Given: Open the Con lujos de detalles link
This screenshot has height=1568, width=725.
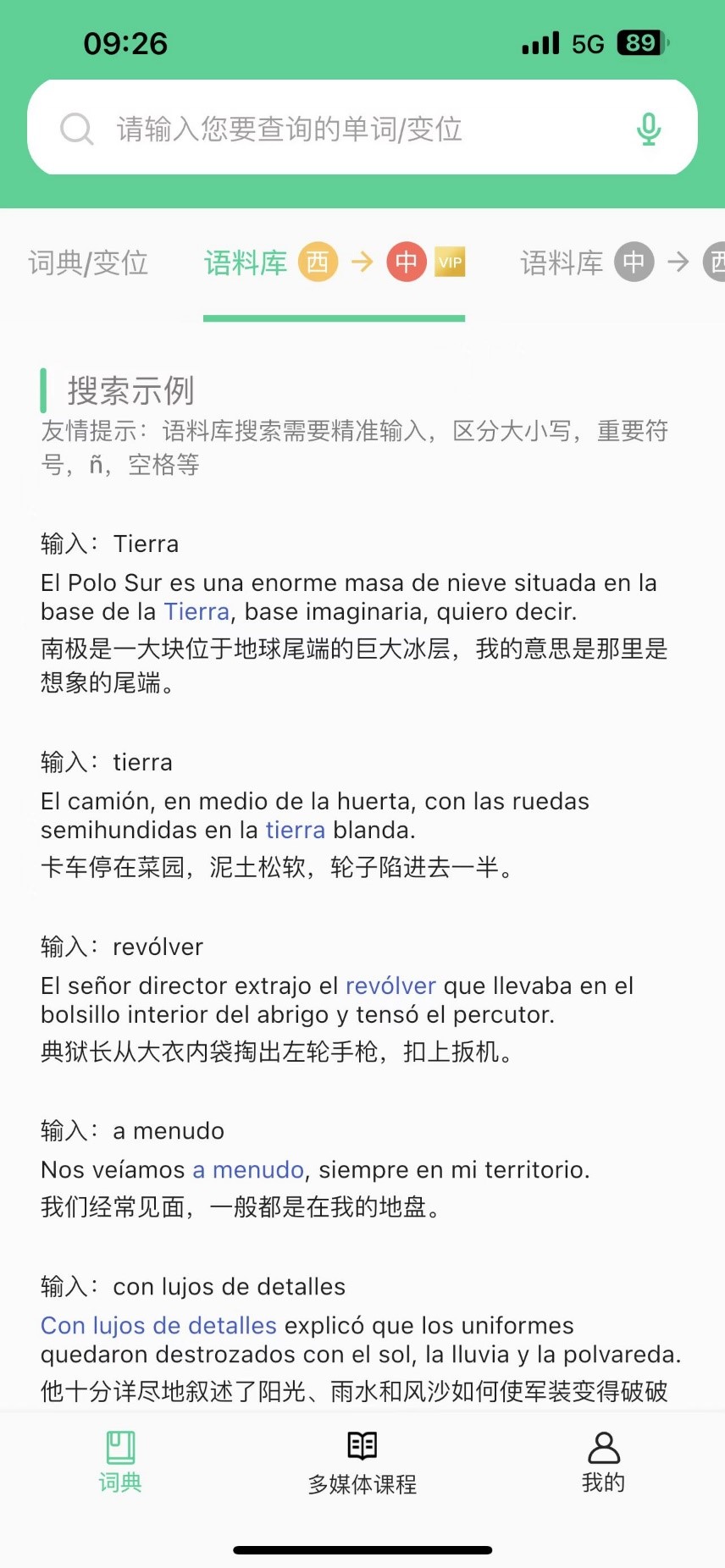Looking at the screenshot, I should [157, 1325].
